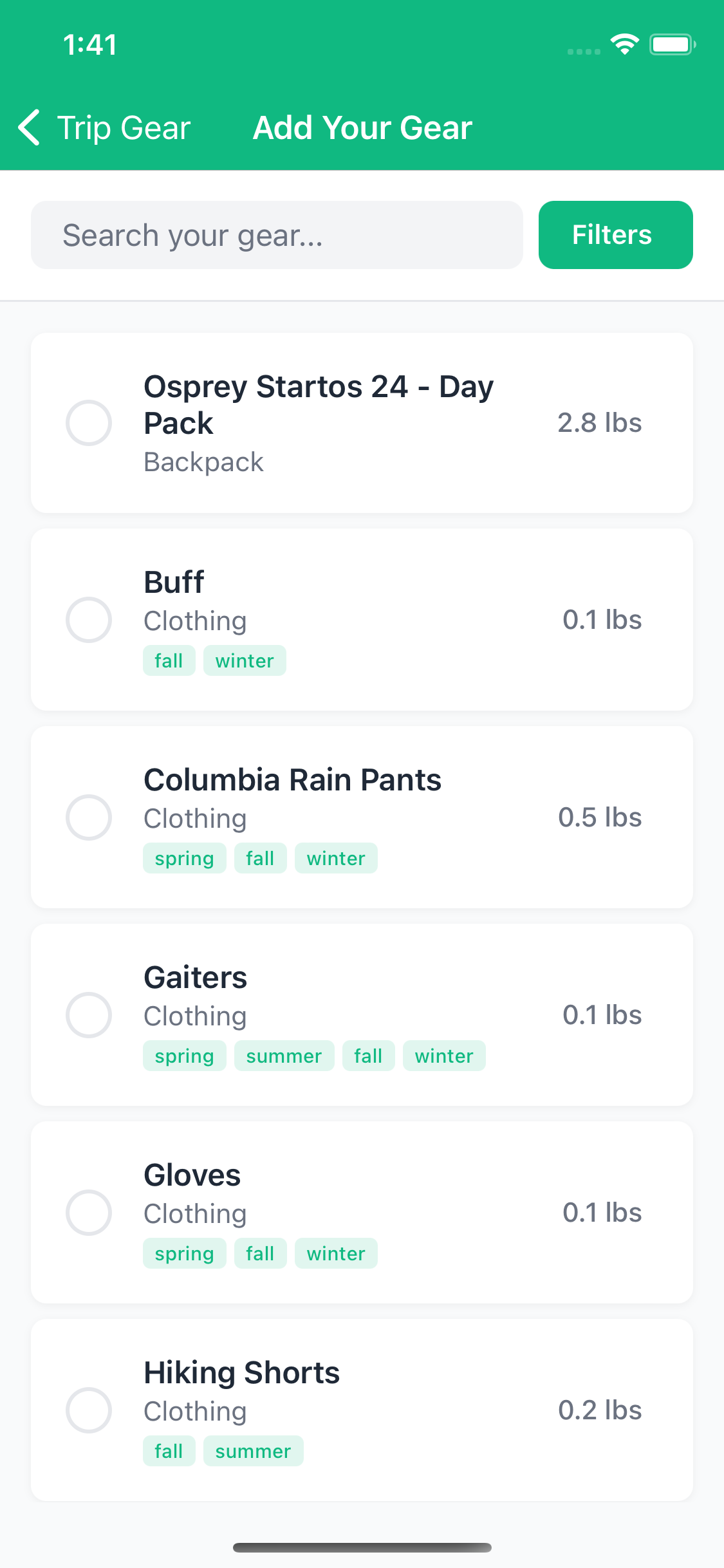The image size is (724, 1568).
Task: Select the Hiking Shorts circle
Action: point(89,1410)
